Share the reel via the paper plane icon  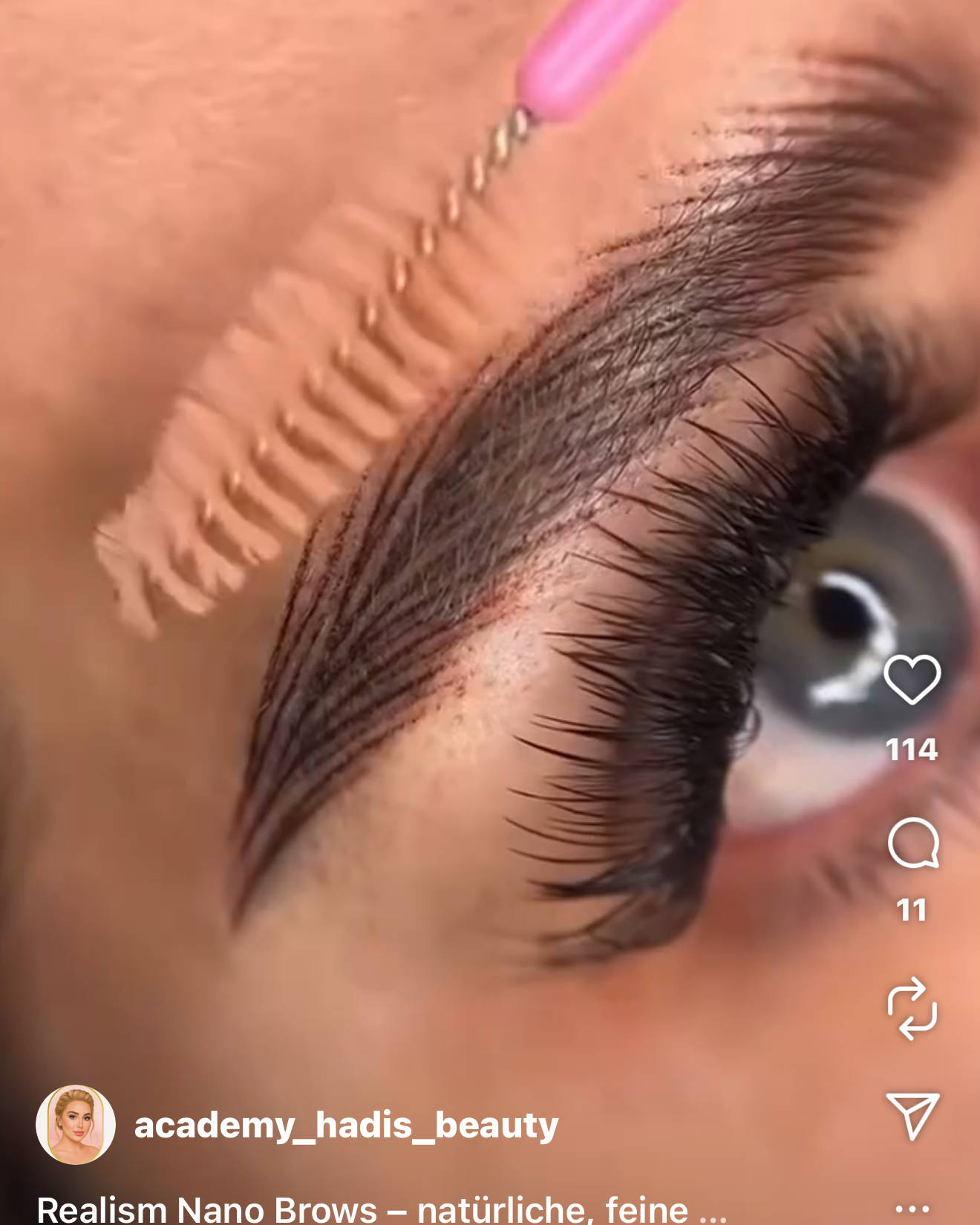pyautogui.click(x=912, y=1114)
